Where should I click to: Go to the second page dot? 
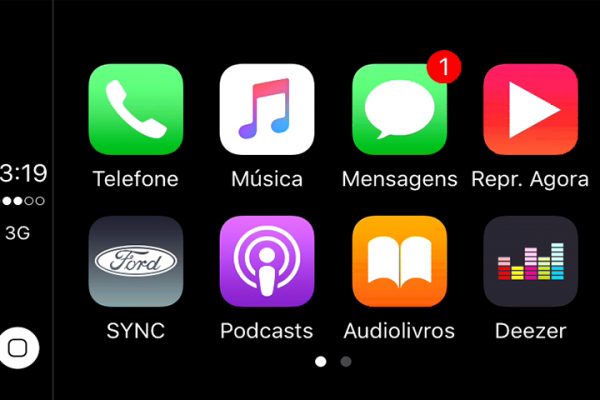coord(346,361)
